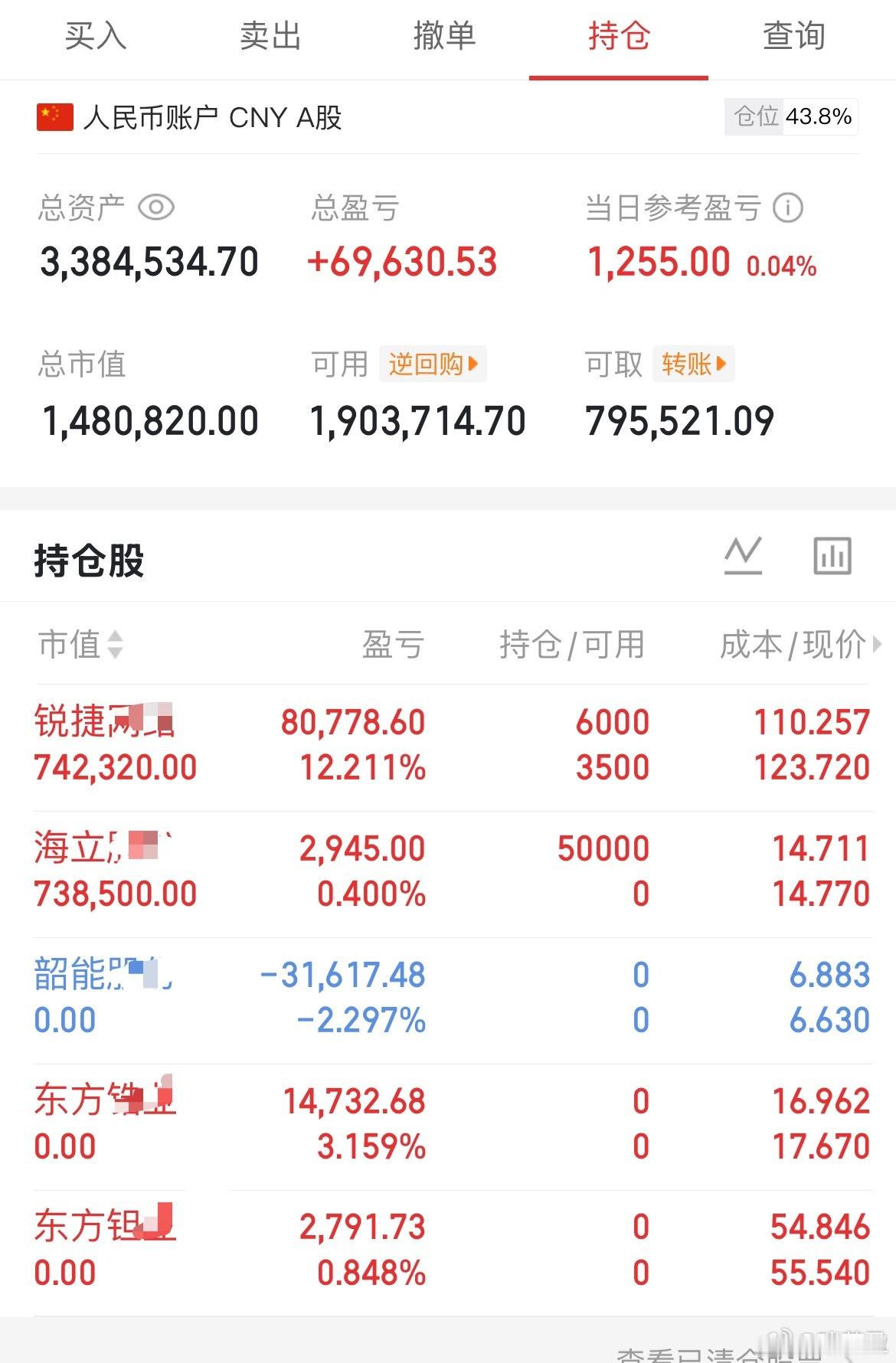Expand the 成本/现价 column arrow
896x1363 pixels.
coord(878,644)
